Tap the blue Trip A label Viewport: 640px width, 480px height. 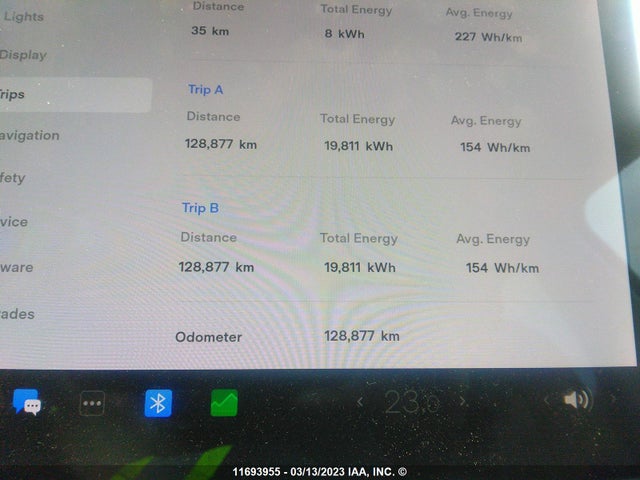coord(205,89)
